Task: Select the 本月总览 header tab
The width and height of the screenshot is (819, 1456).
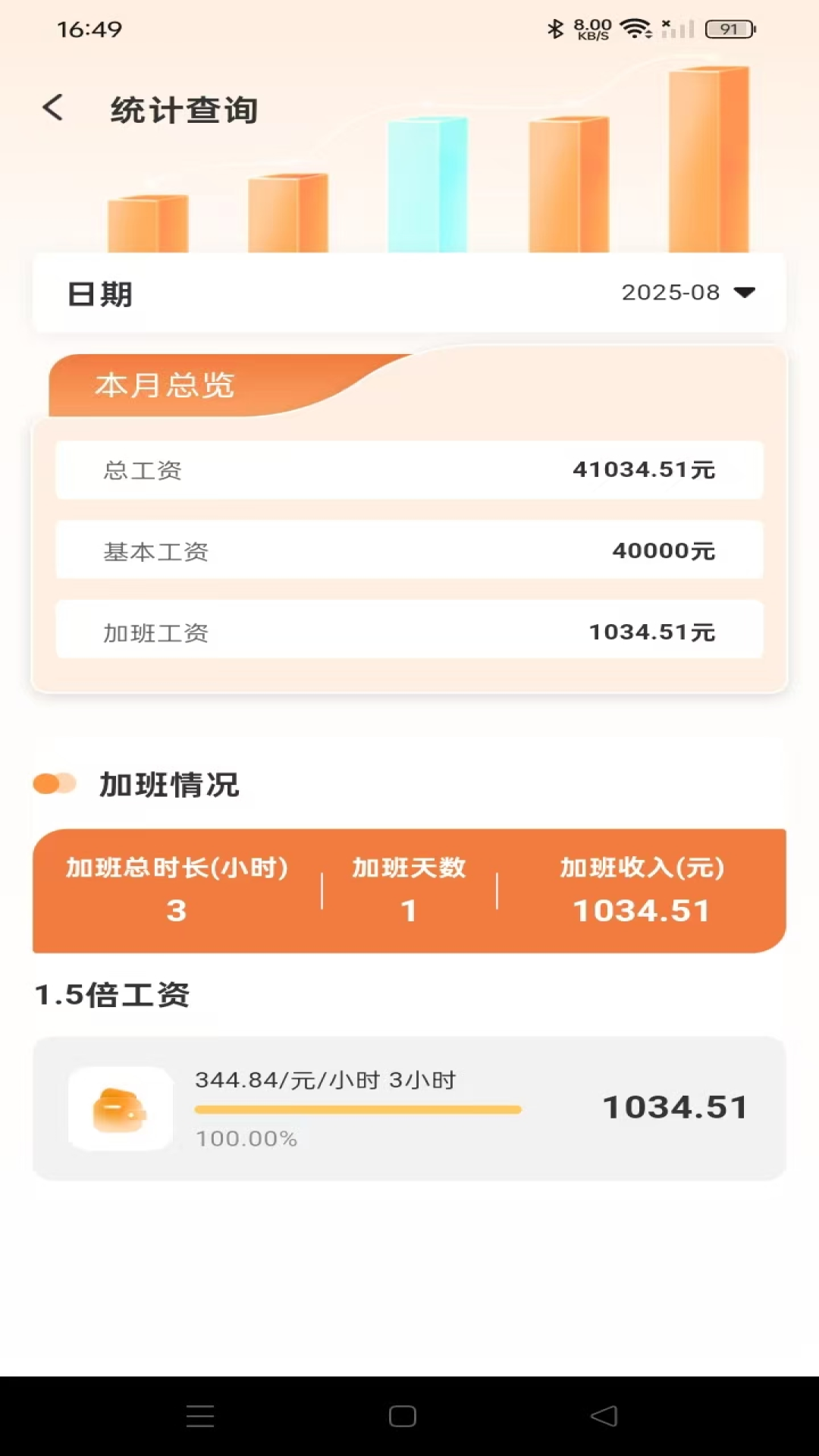Action: [165, 385]
